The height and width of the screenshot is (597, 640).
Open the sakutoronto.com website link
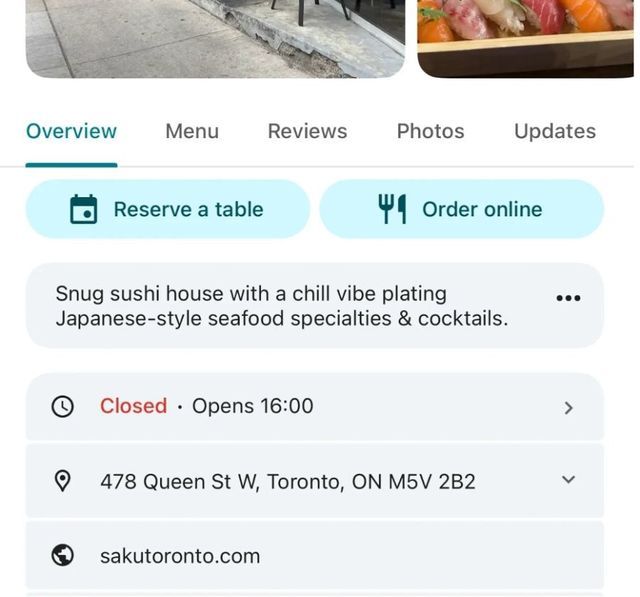pos(180,556)
